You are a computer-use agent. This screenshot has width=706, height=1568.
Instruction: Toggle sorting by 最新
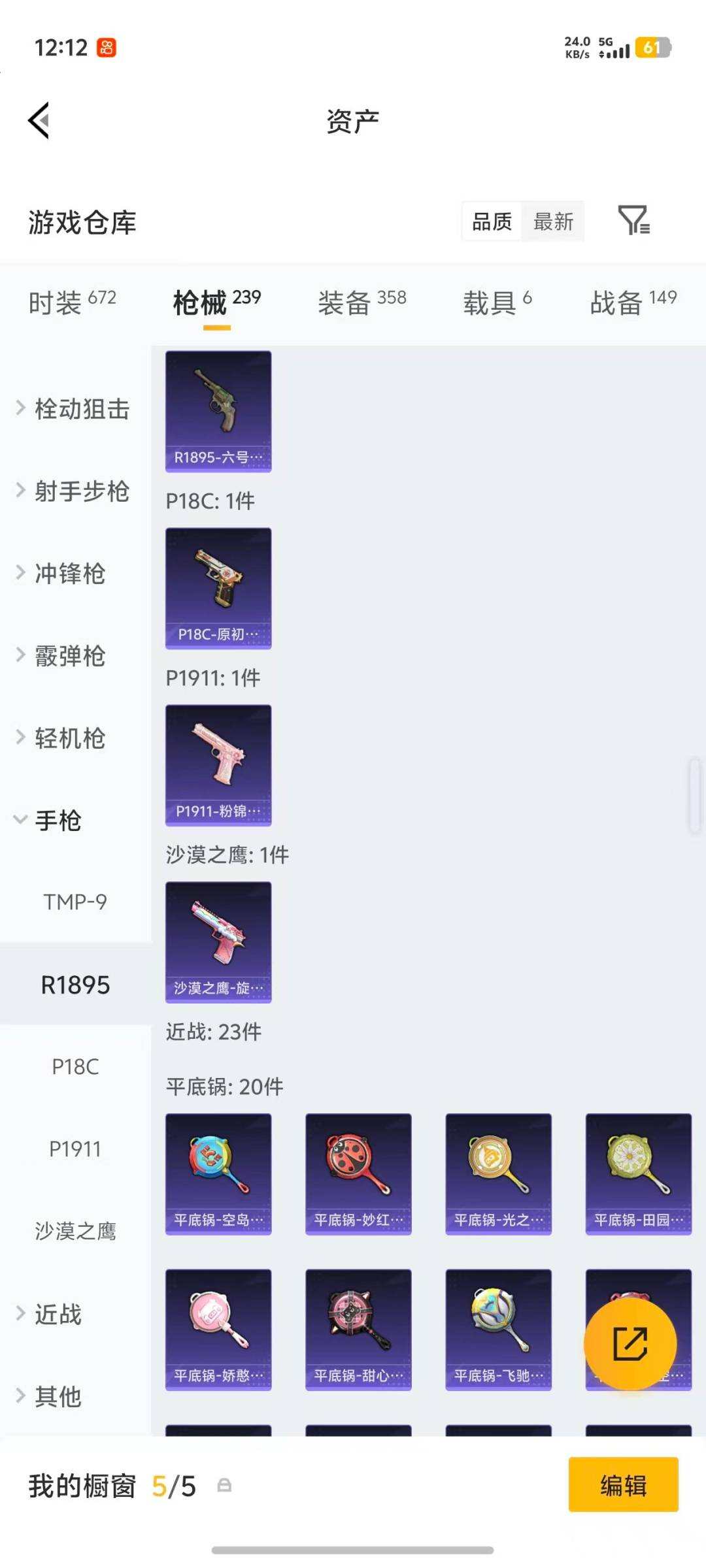(x=553, y=222)
